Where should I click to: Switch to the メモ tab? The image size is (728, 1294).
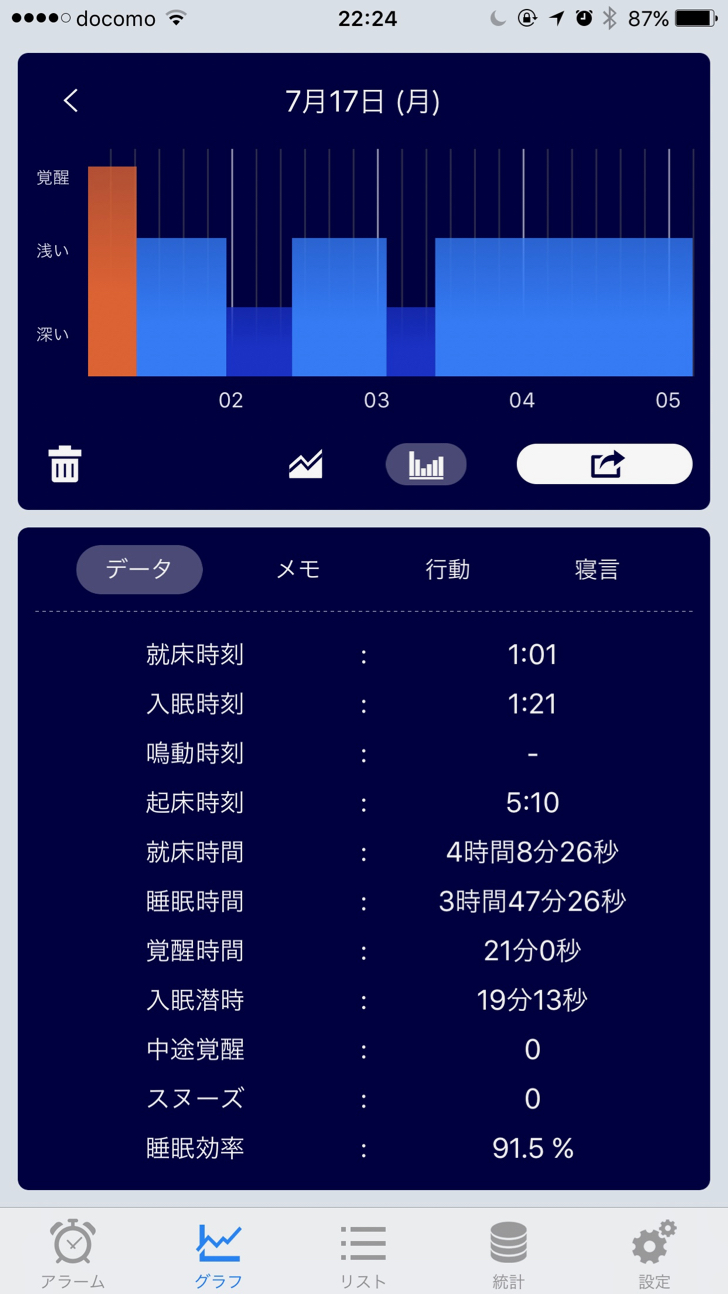pyautogui.click(x=298, y=569)
